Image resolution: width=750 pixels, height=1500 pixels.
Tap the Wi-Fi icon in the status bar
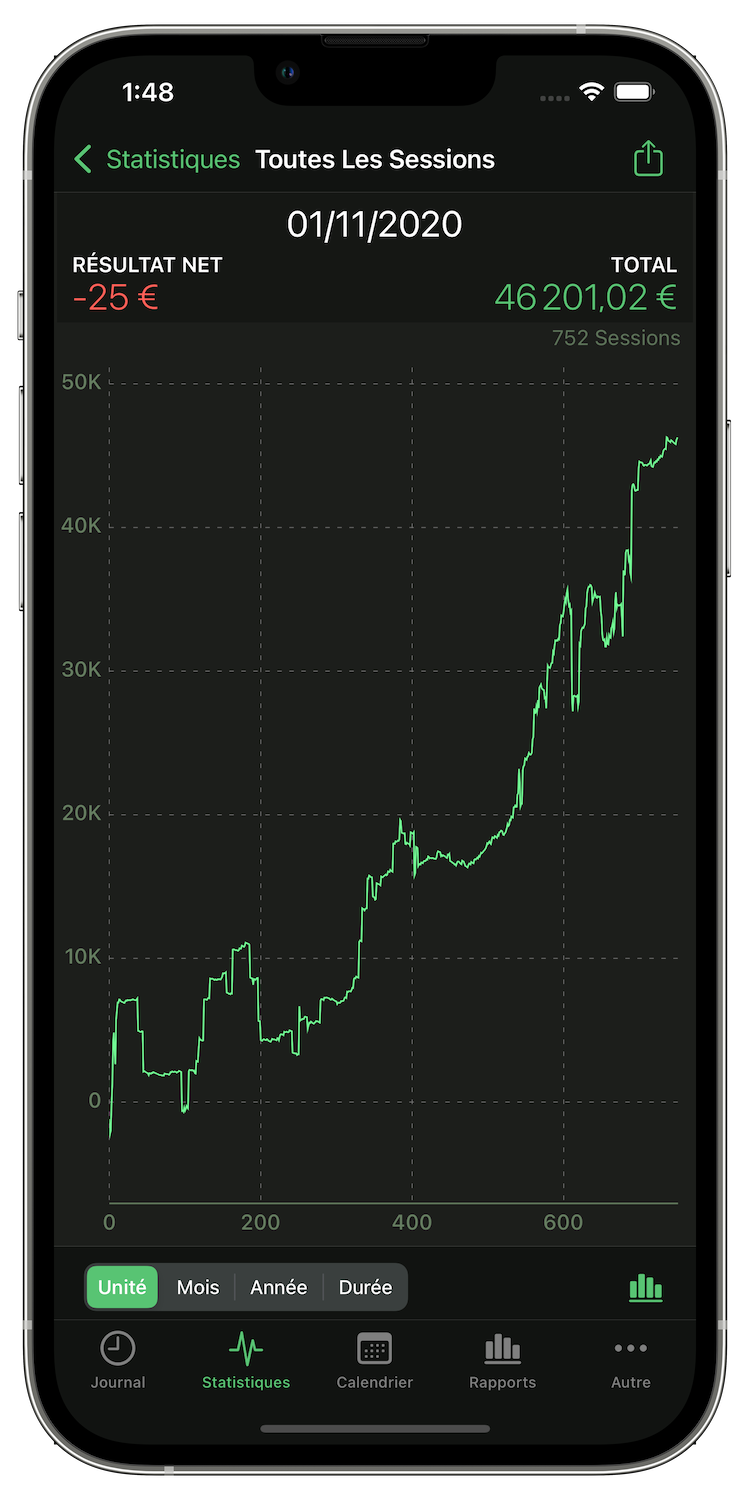[x=594, y=91]
